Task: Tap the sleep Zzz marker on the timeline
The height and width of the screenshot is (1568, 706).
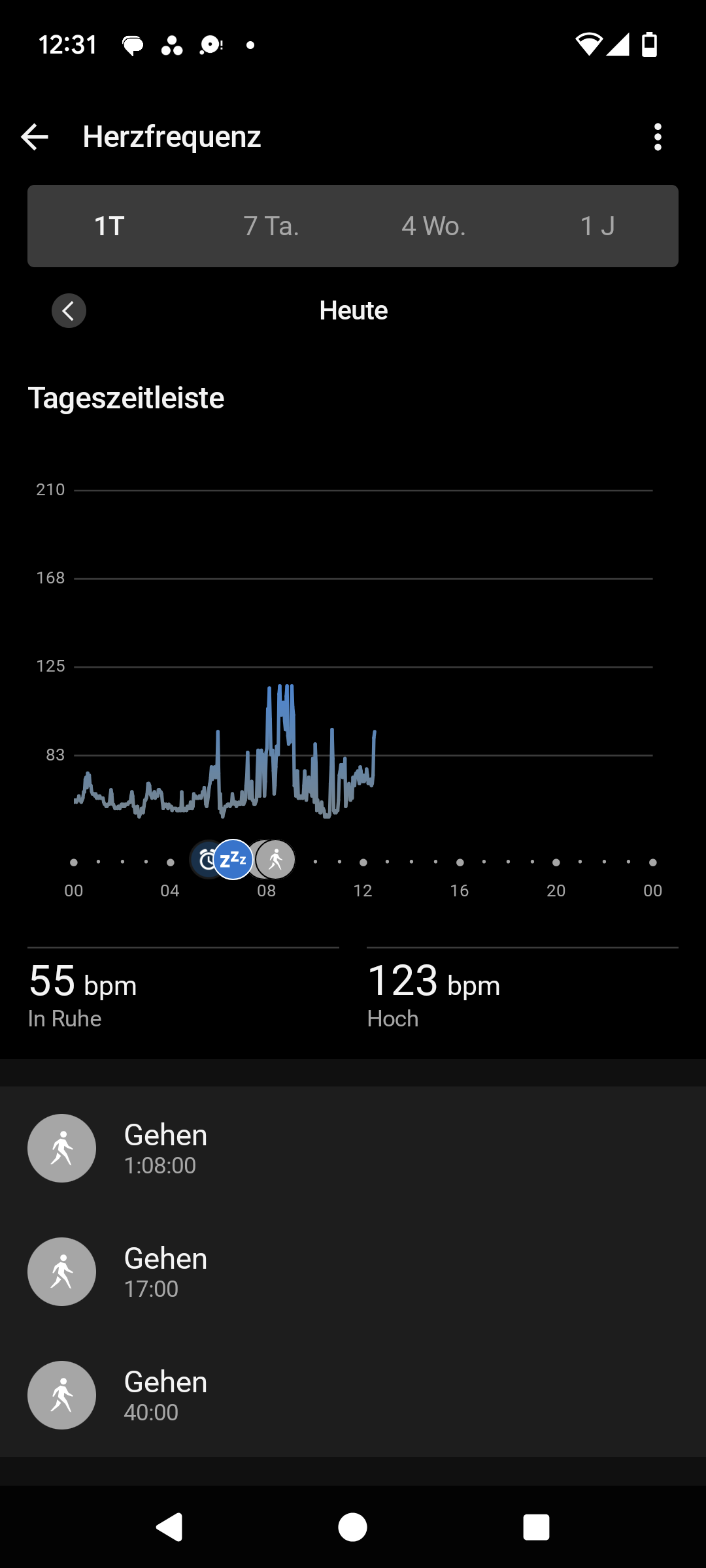Action: [x=233, y=860]
